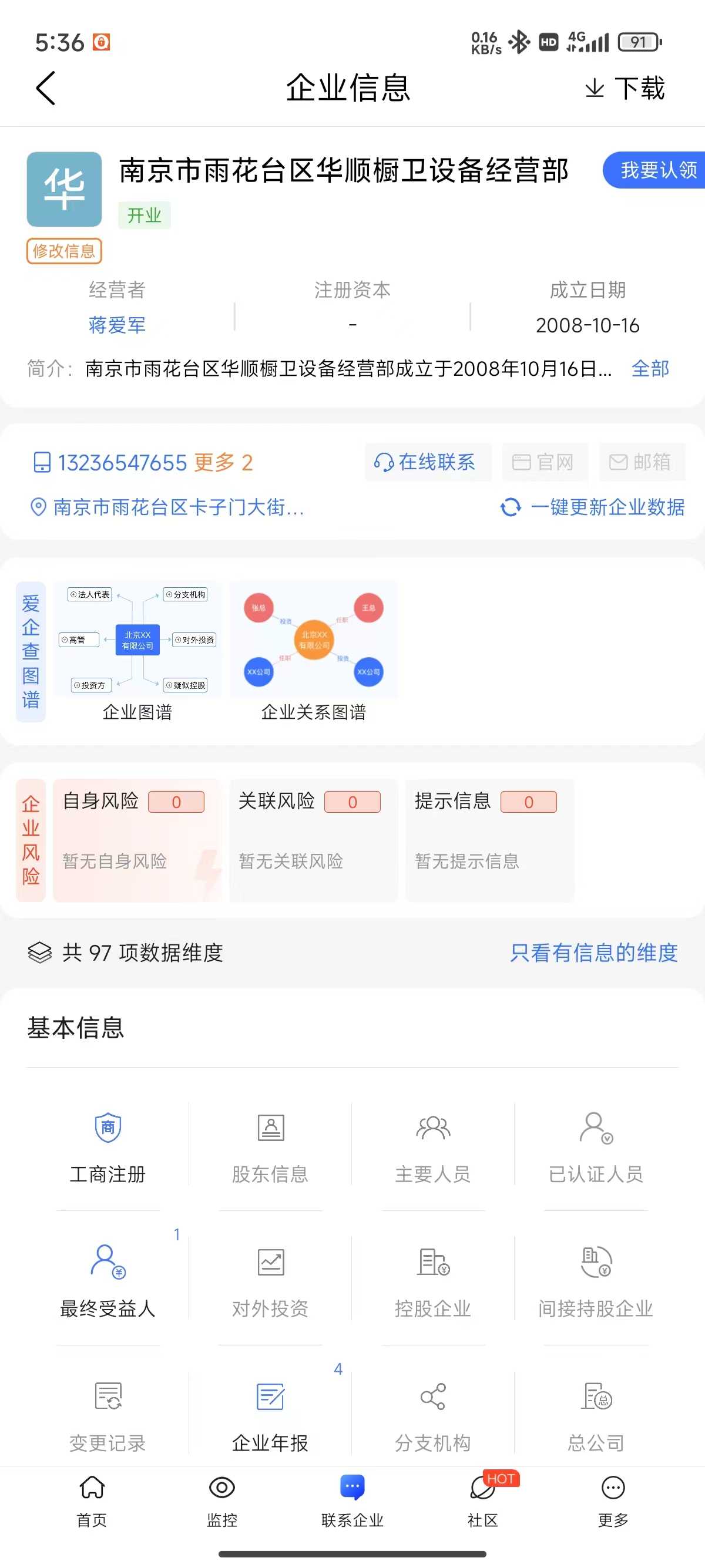Go back from 企业信息 page
The height and width of the screenshot is (1568, 705).
tap(46, 88)
